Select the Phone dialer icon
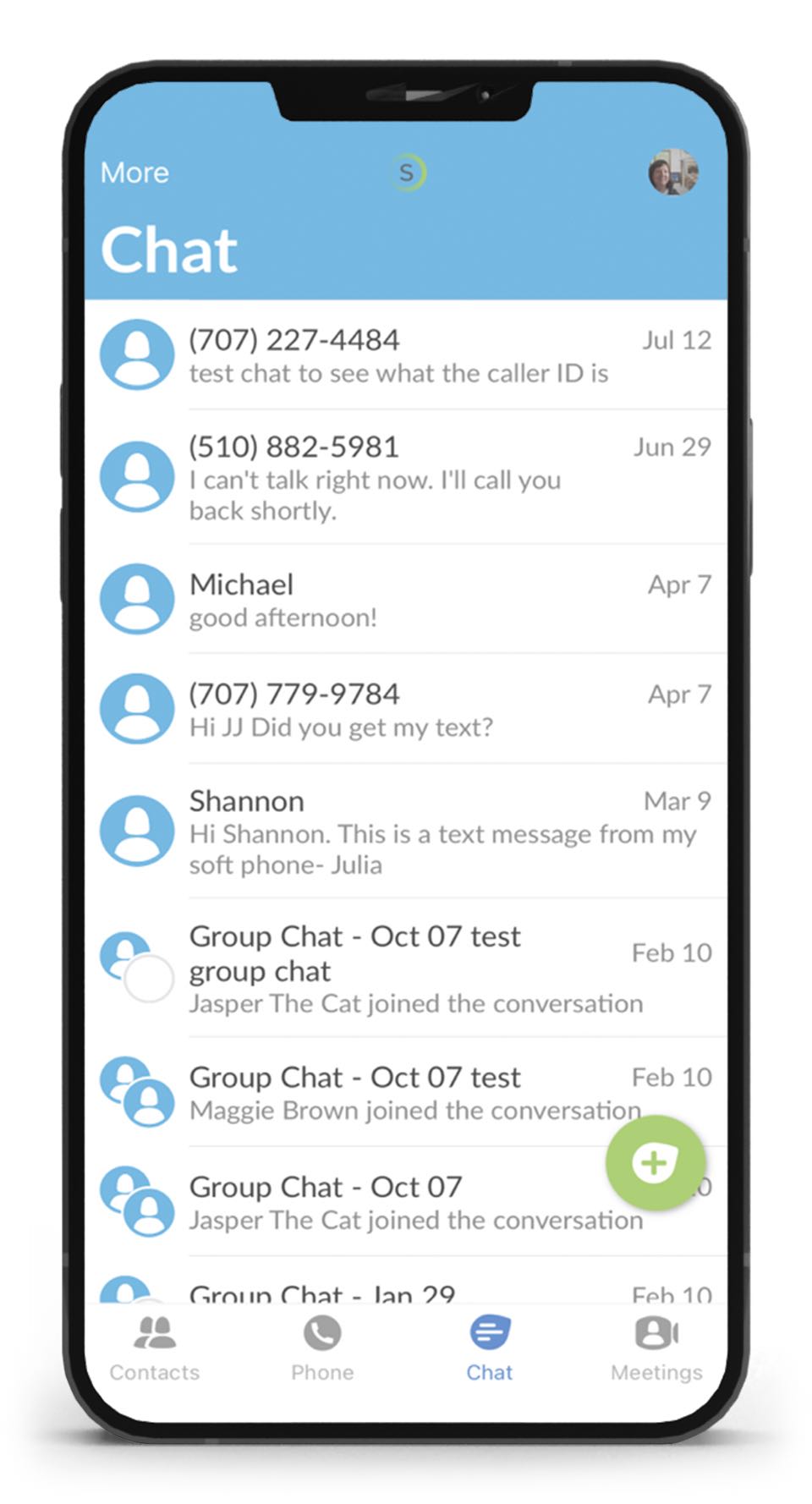812x1504 pixels. pos(322,1332)
